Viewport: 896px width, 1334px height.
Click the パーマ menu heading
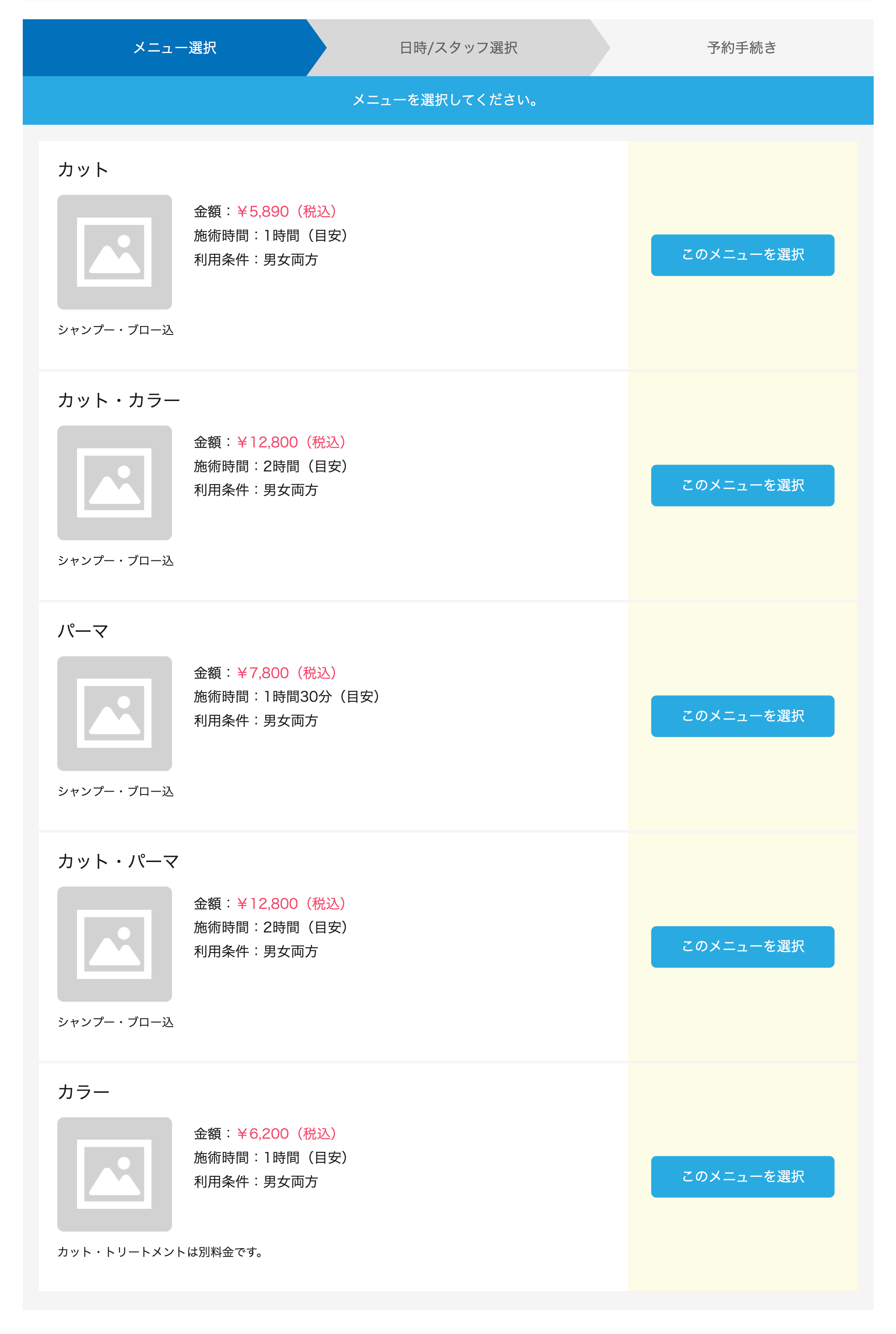pyautogui.click(x=81, y=630)
